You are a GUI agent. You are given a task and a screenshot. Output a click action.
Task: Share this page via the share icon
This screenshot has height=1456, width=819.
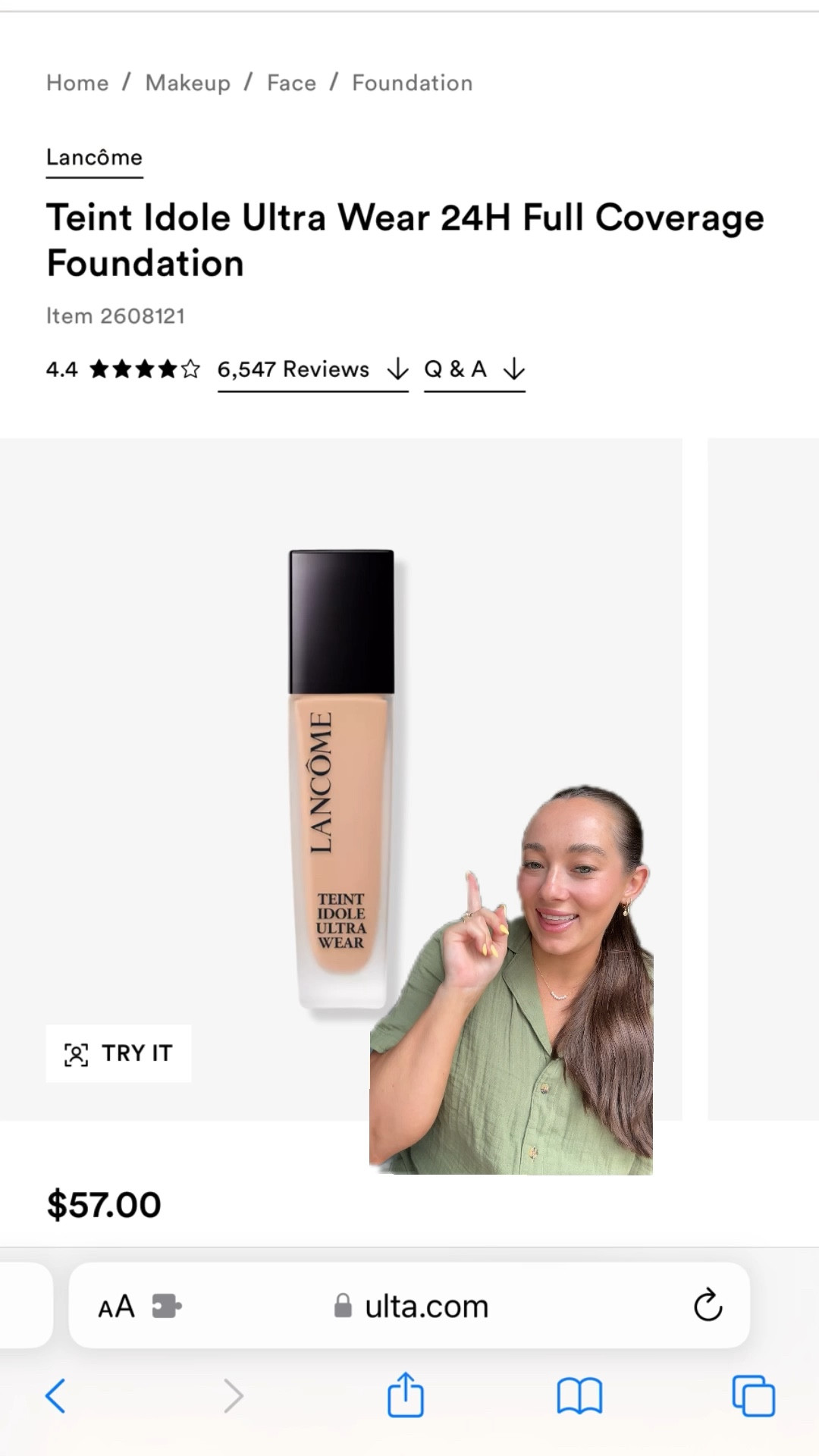405,1395
